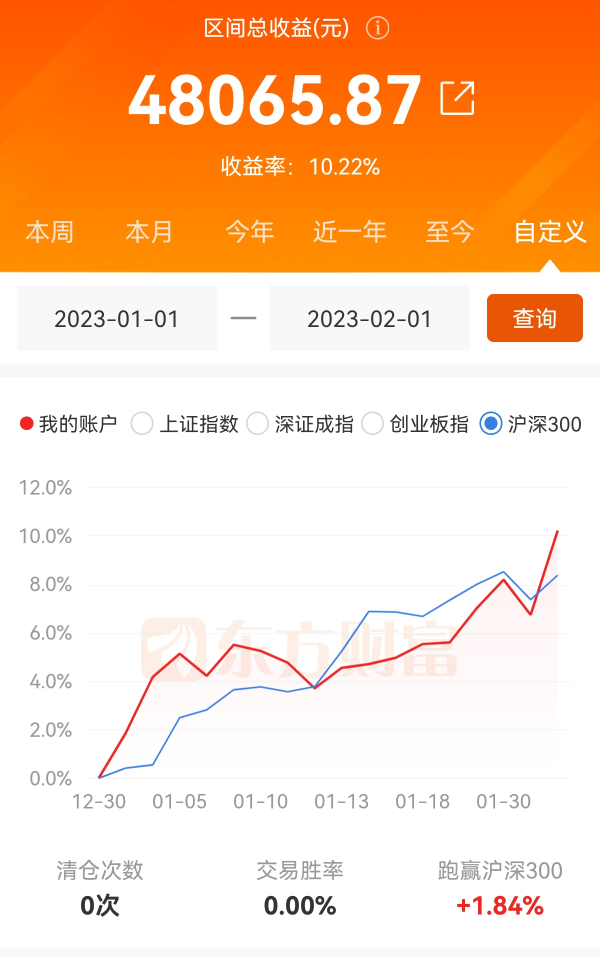Select the 沪深300 comparison option
Image resolution: width=600 pixels, height=957 pixels.
point(531,424)
